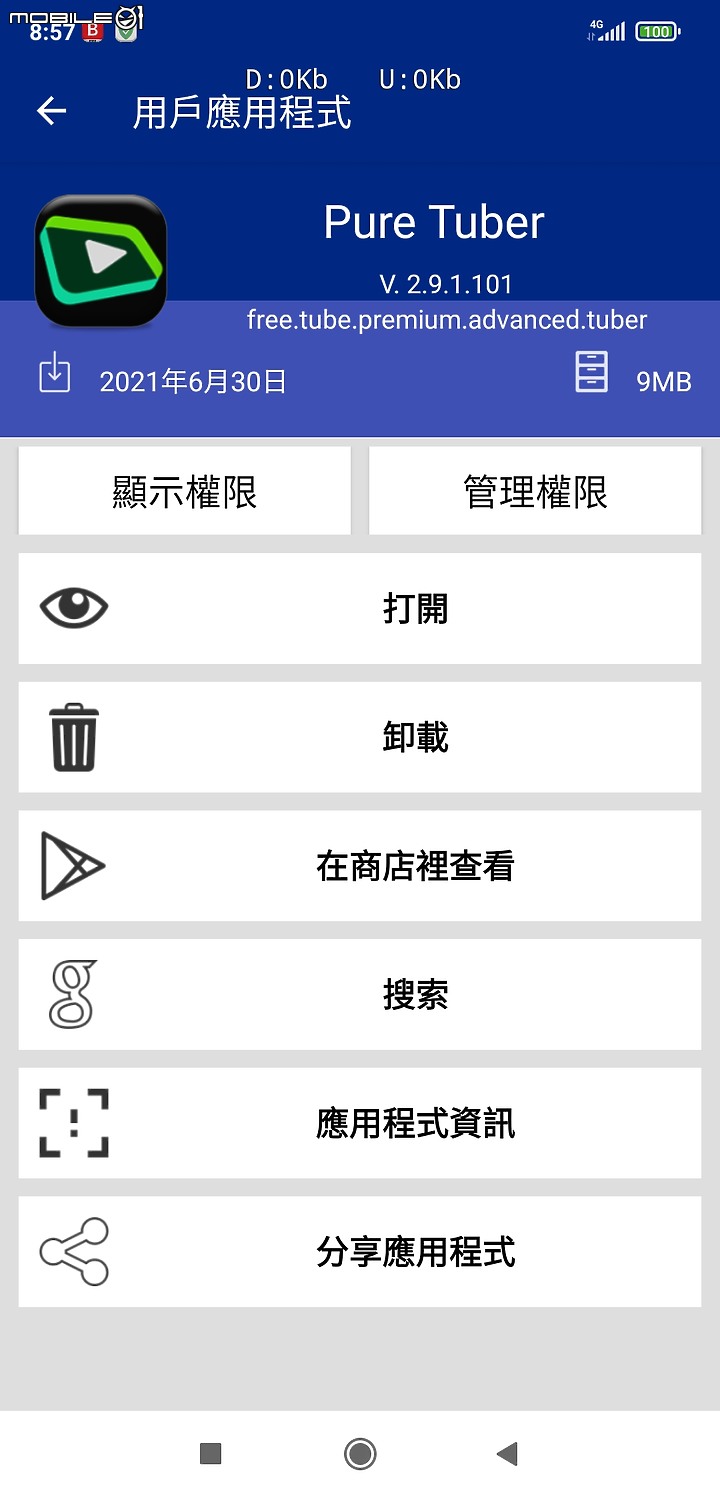Tap the system home button
The height and width of the screenshot is (1497, 720).
pos(360,1453)
